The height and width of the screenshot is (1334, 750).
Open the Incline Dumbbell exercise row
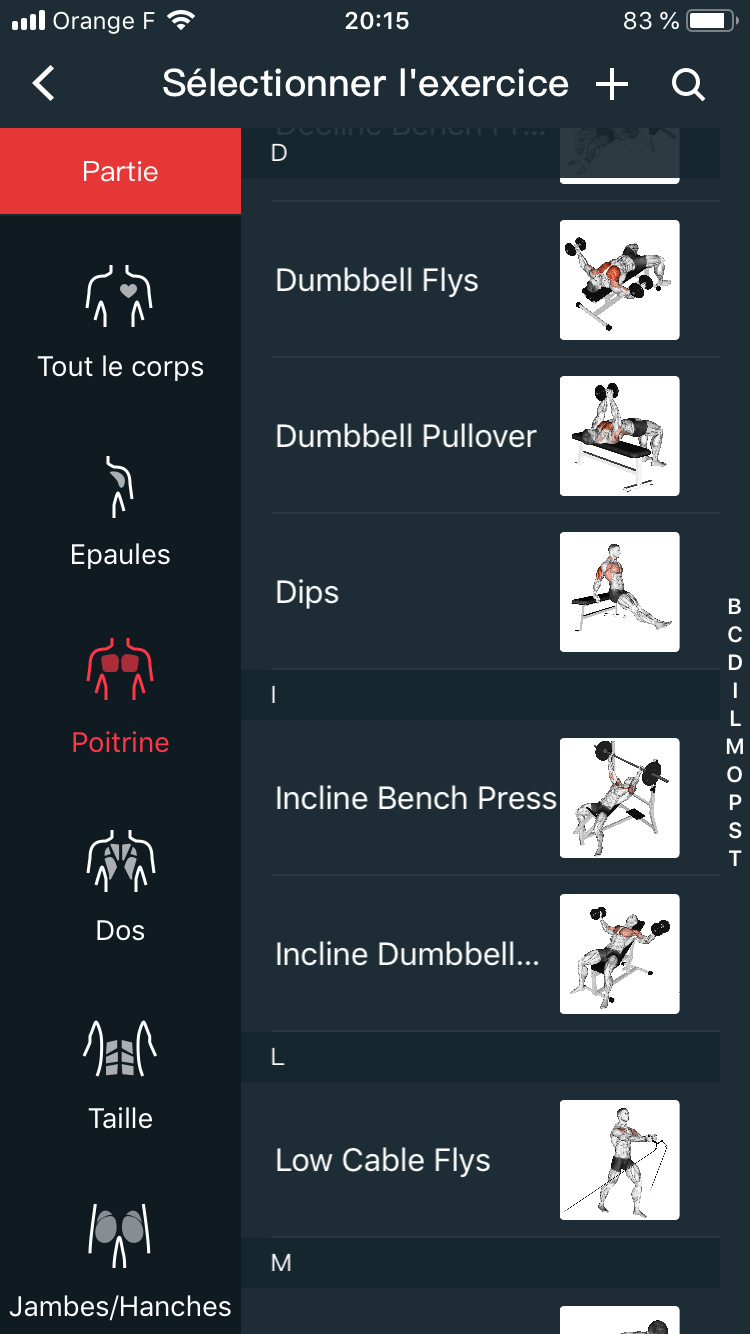pos(480,954)
